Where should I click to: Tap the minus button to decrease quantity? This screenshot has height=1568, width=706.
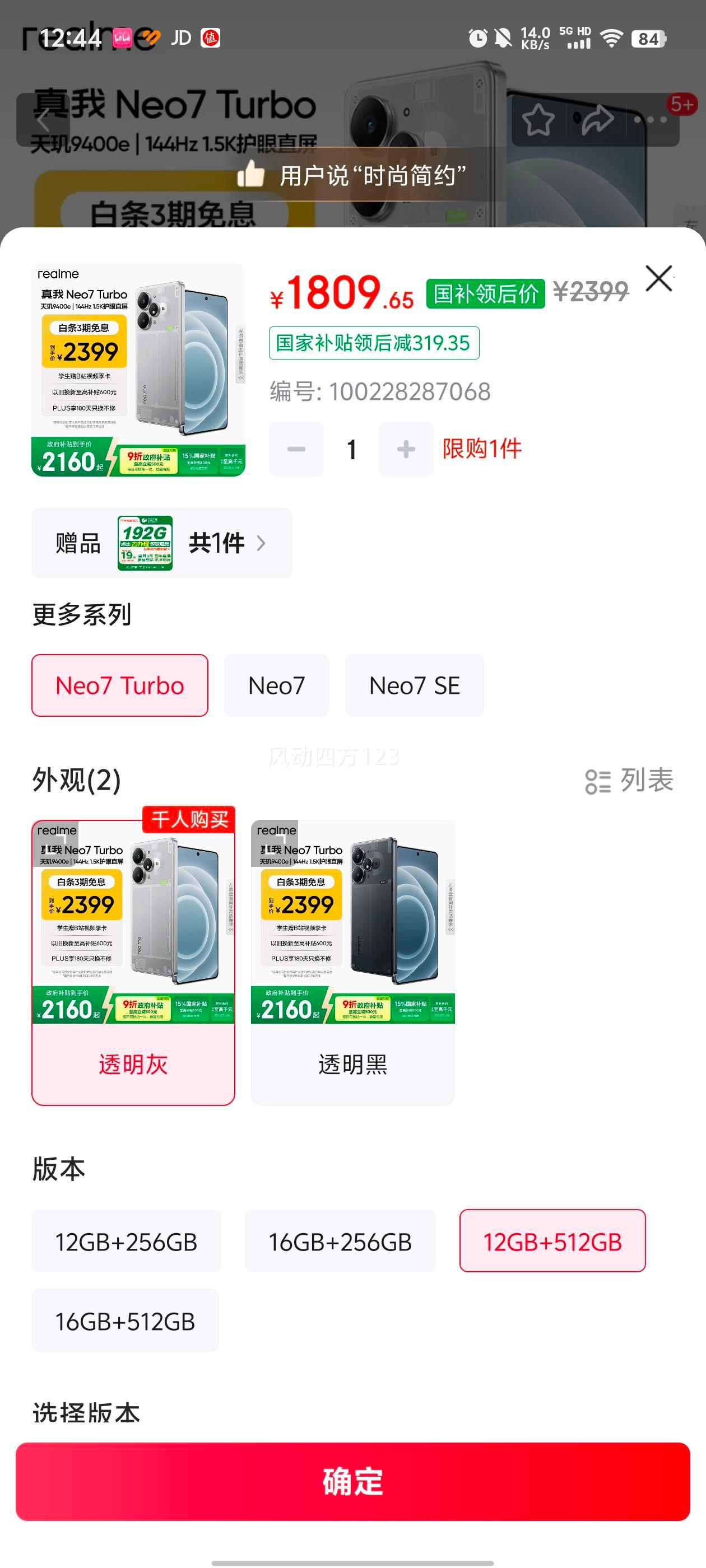click(x=296, y=450)
